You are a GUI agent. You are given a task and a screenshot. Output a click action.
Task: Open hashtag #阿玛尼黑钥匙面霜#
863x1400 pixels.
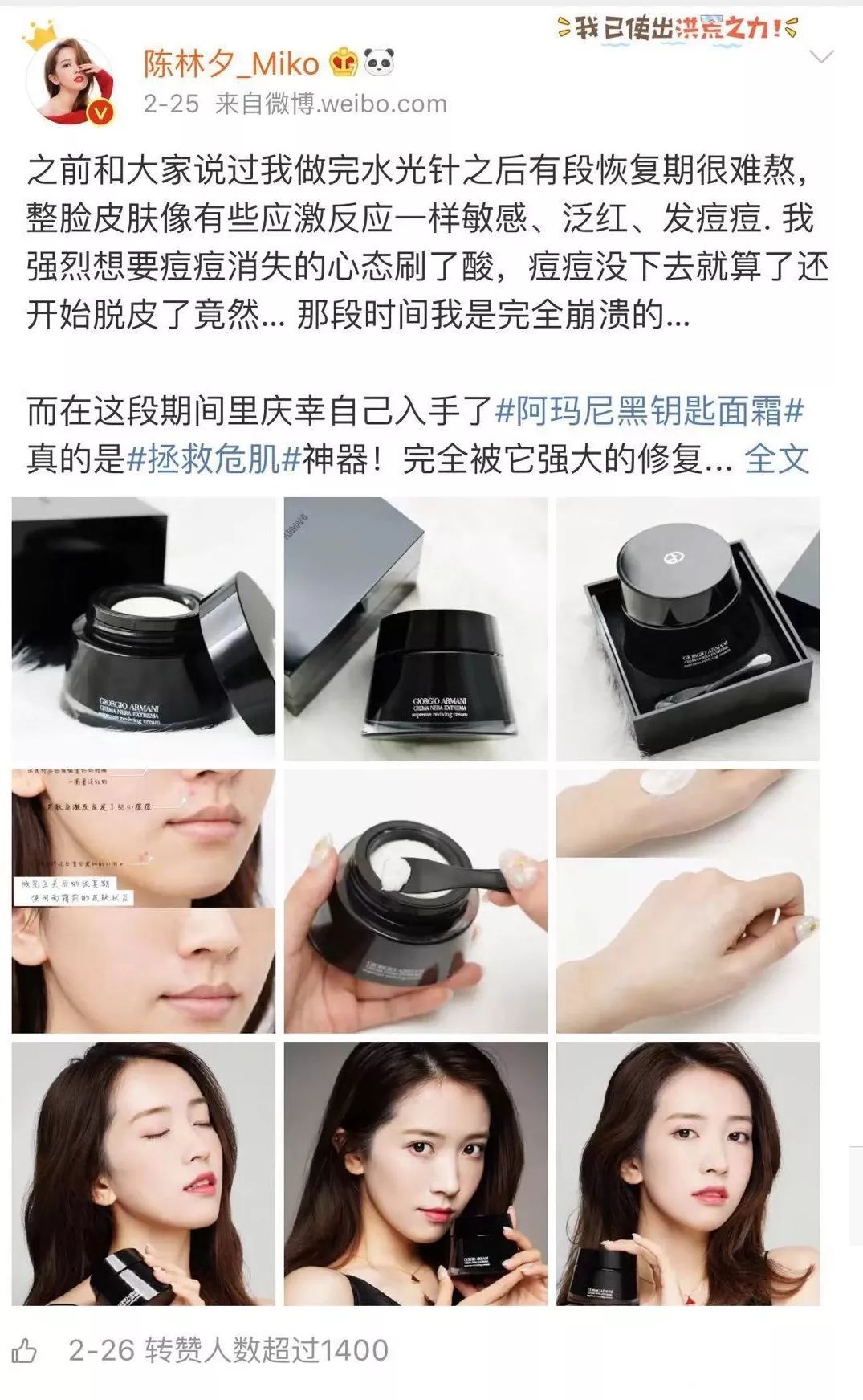649,412
